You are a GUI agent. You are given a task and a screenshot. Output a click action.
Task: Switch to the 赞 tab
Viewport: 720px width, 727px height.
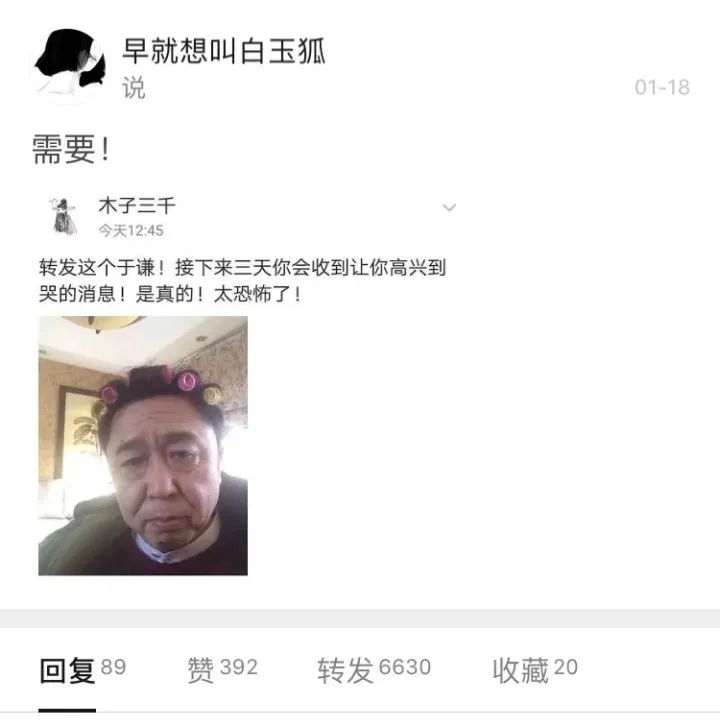[x=222, y=669]
